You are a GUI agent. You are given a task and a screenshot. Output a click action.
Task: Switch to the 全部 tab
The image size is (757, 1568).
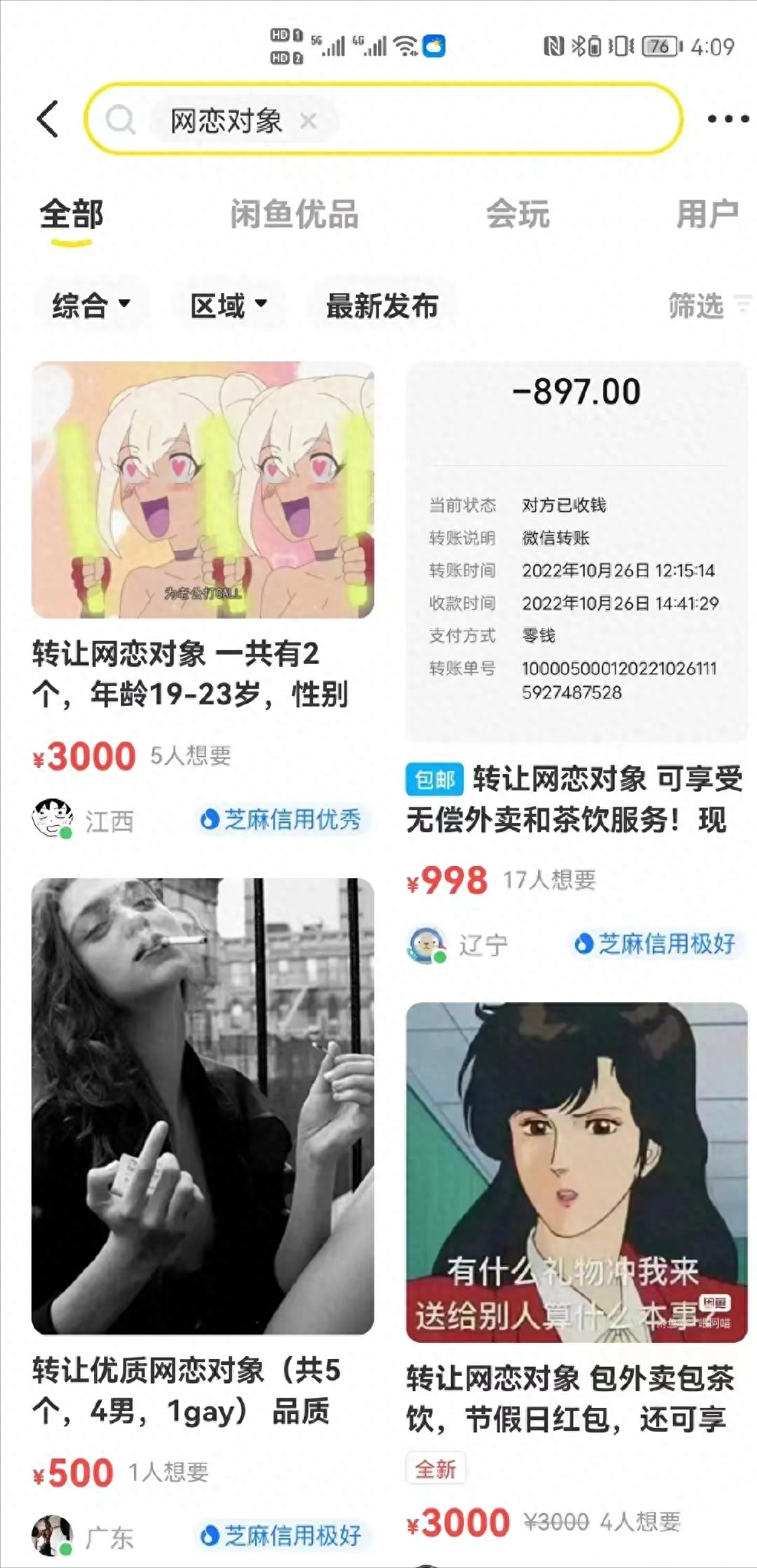coord(71,214)
